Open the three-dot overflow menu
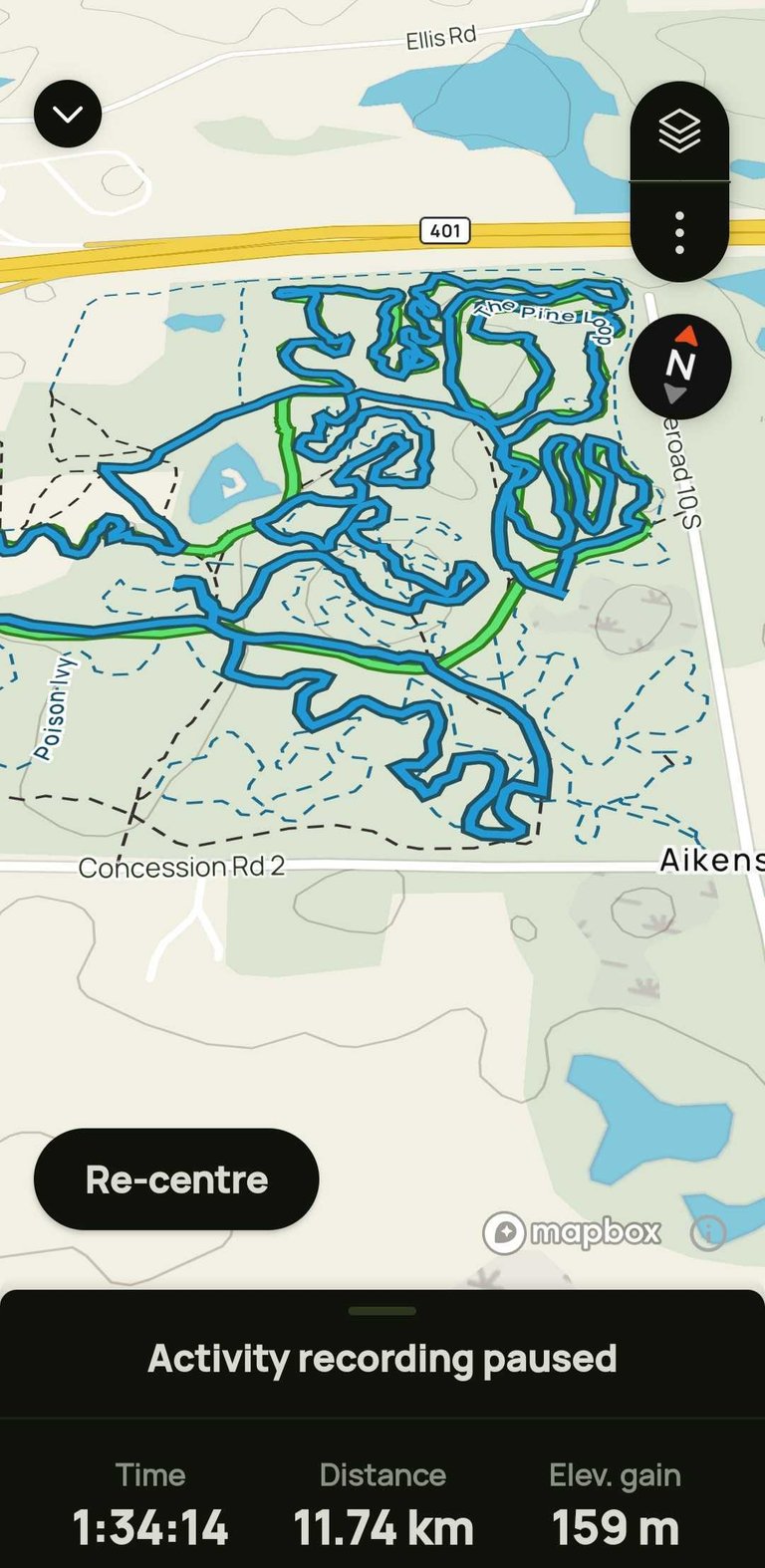 pos(679,232)
